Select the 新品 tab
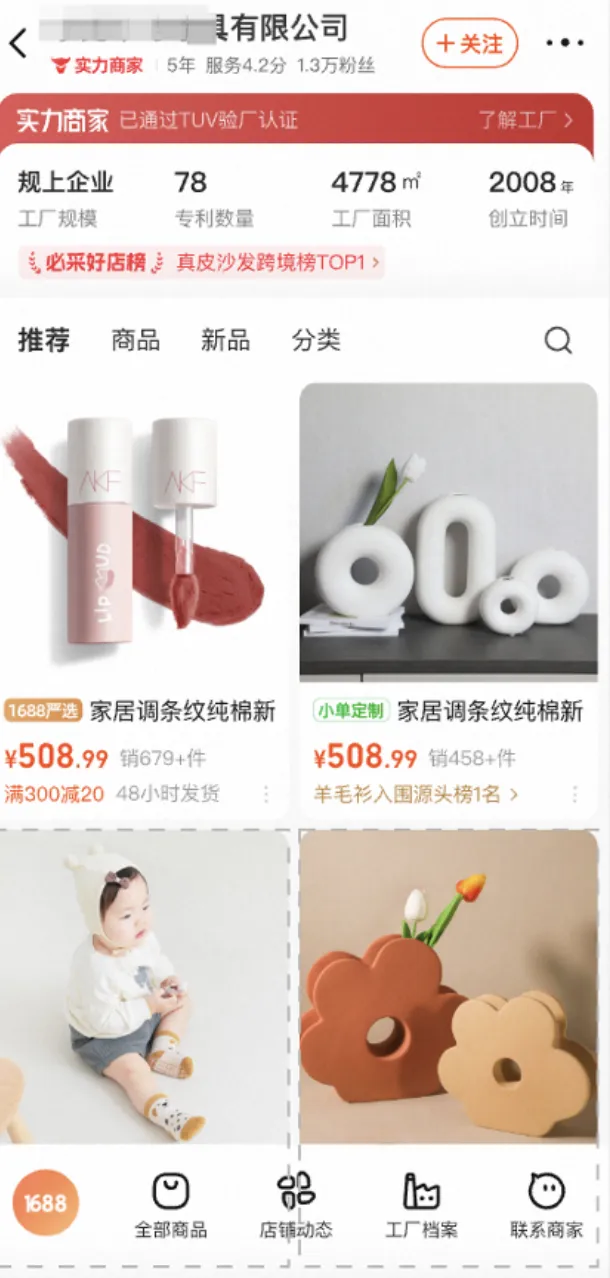Screen dimensions: 610x1278 pyautogui.click(x=225, y=340)
